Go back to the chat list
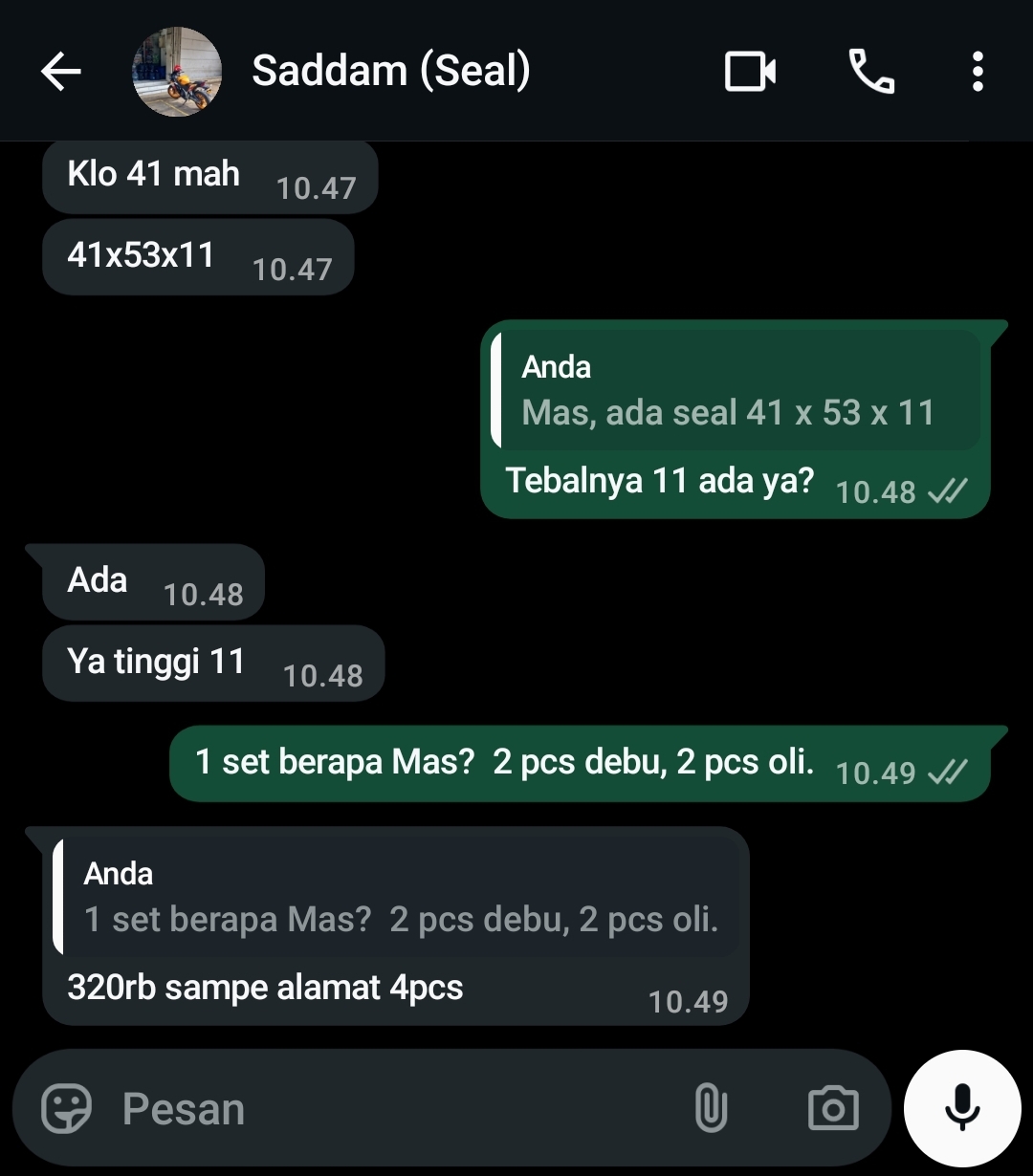Viewport: 1033px width, 1176px height. point(60,72)
